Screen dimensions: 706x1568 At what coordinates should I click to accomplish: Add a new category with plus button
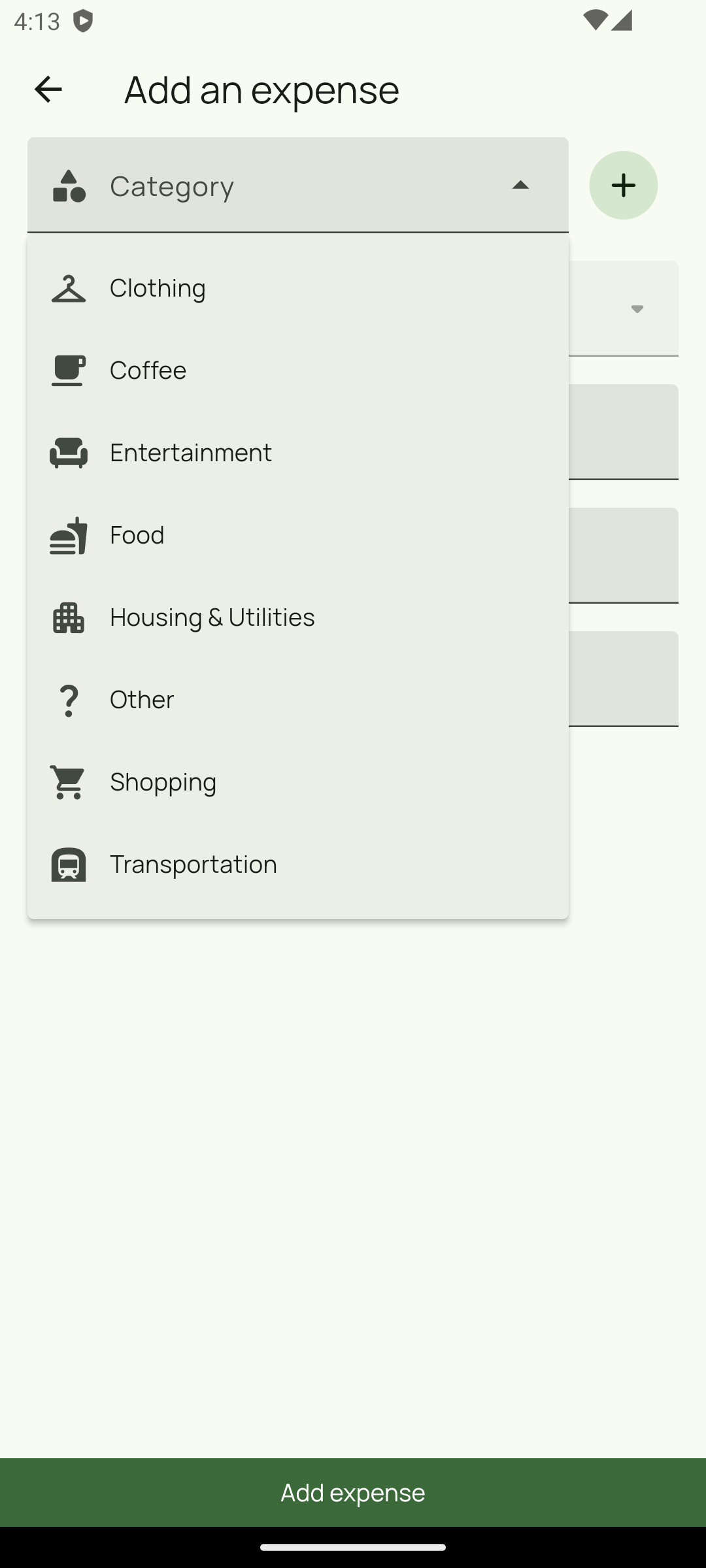tap(623, 186)
